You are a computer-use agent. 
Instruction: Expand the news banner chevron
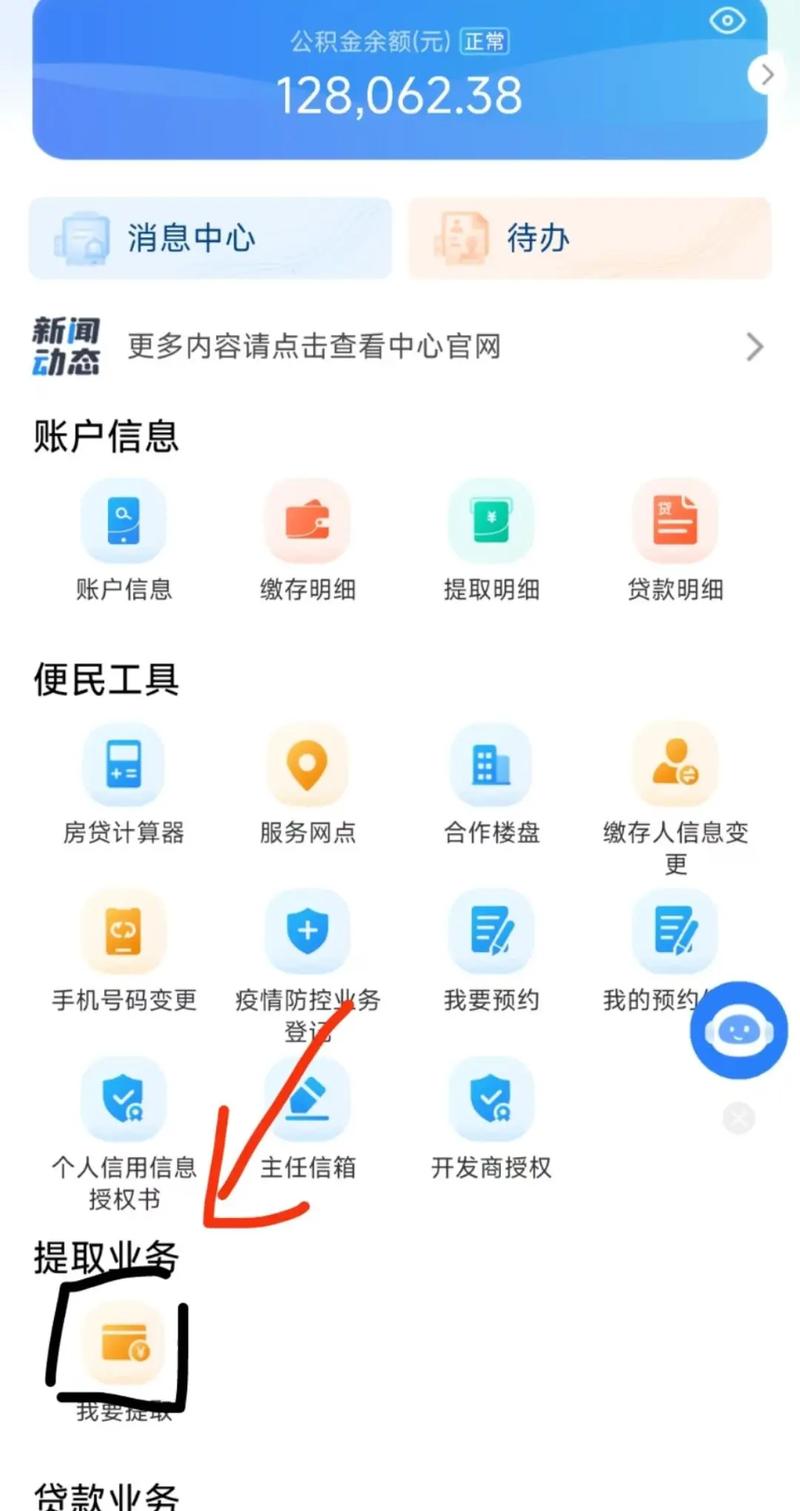(755, 347)
